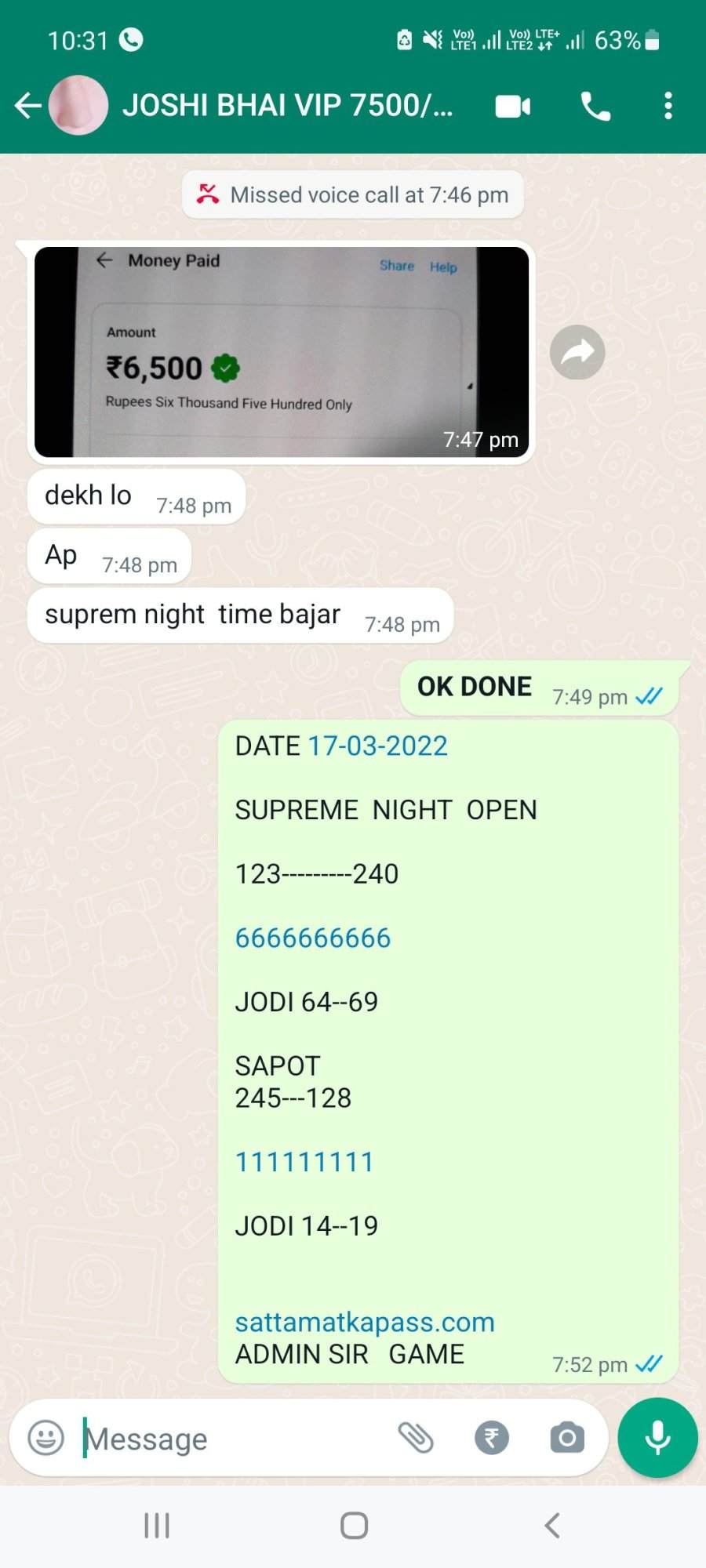The height and width of the screenshot is (1568, 706).
Task: Tap the 6666666666 number link
Action: point(313,938)
